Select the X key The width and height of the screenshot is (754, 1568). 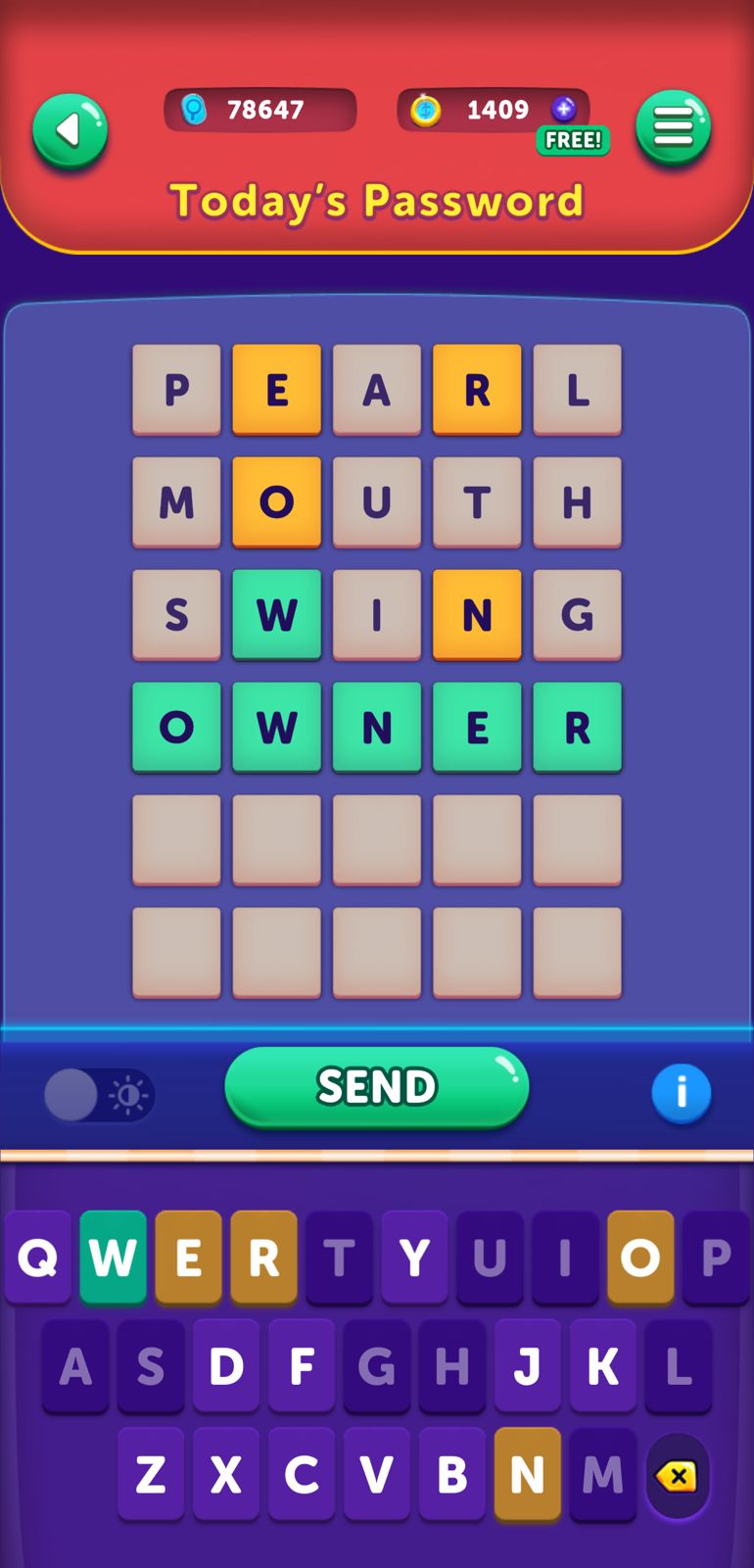coord(226,1474)
